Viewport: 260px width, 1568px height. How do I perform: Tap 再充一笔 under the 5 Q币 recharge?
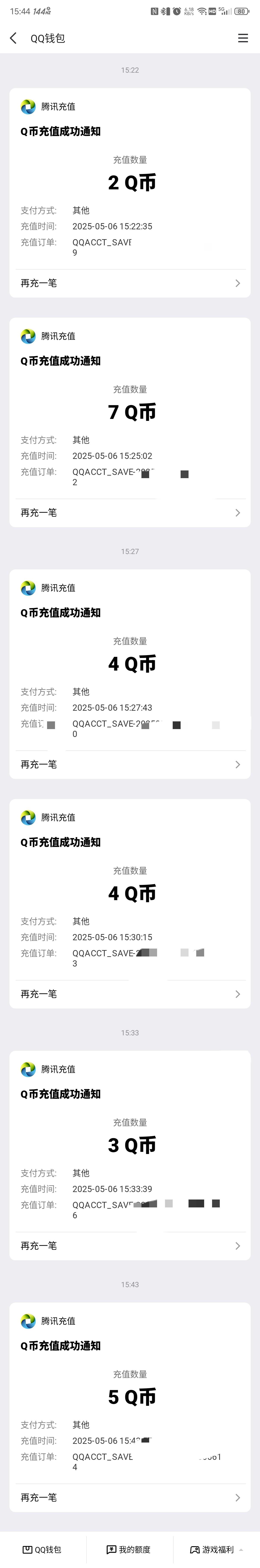coord(130,1497)
